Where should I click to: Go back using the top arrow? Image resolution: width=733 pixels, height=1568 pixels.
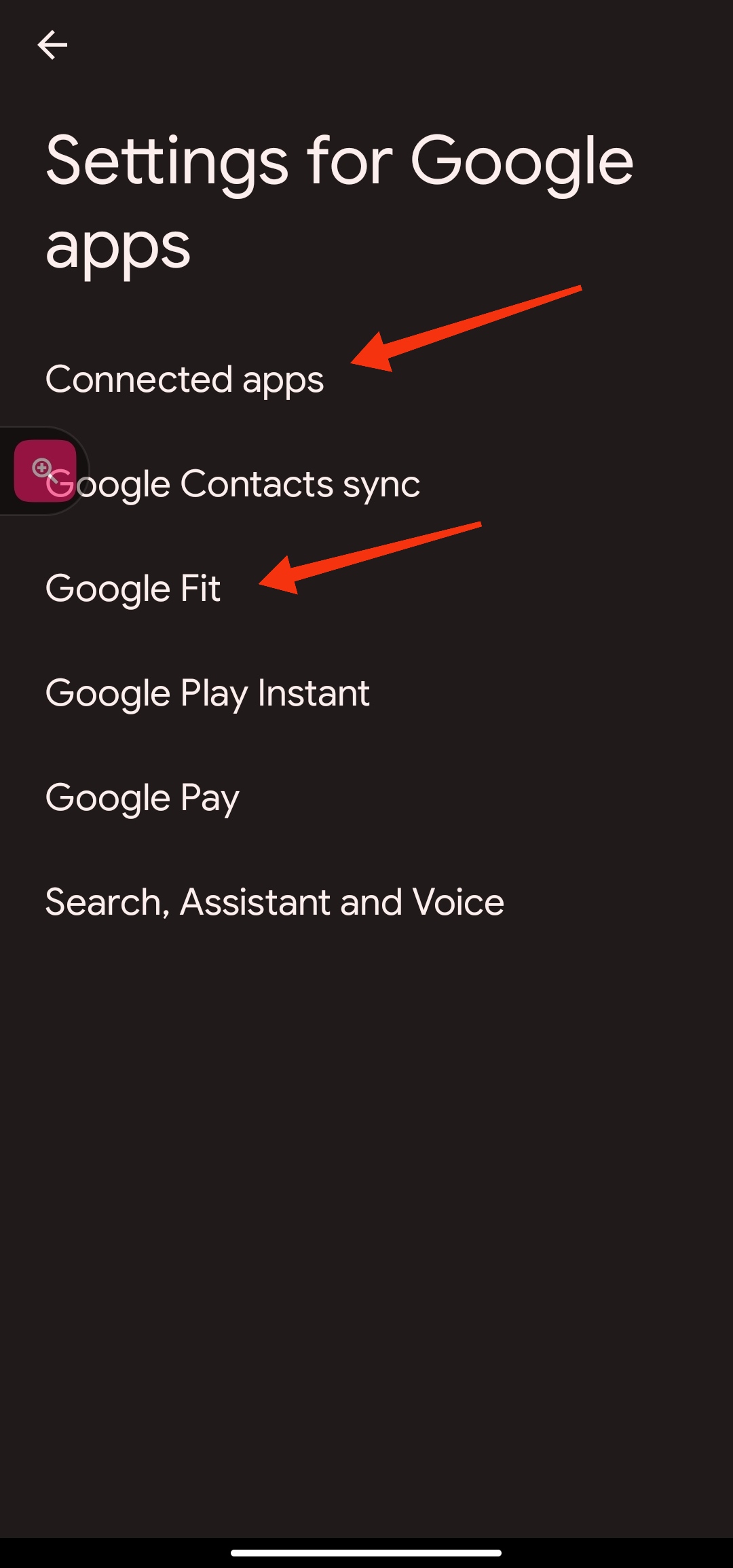(52, 45)
